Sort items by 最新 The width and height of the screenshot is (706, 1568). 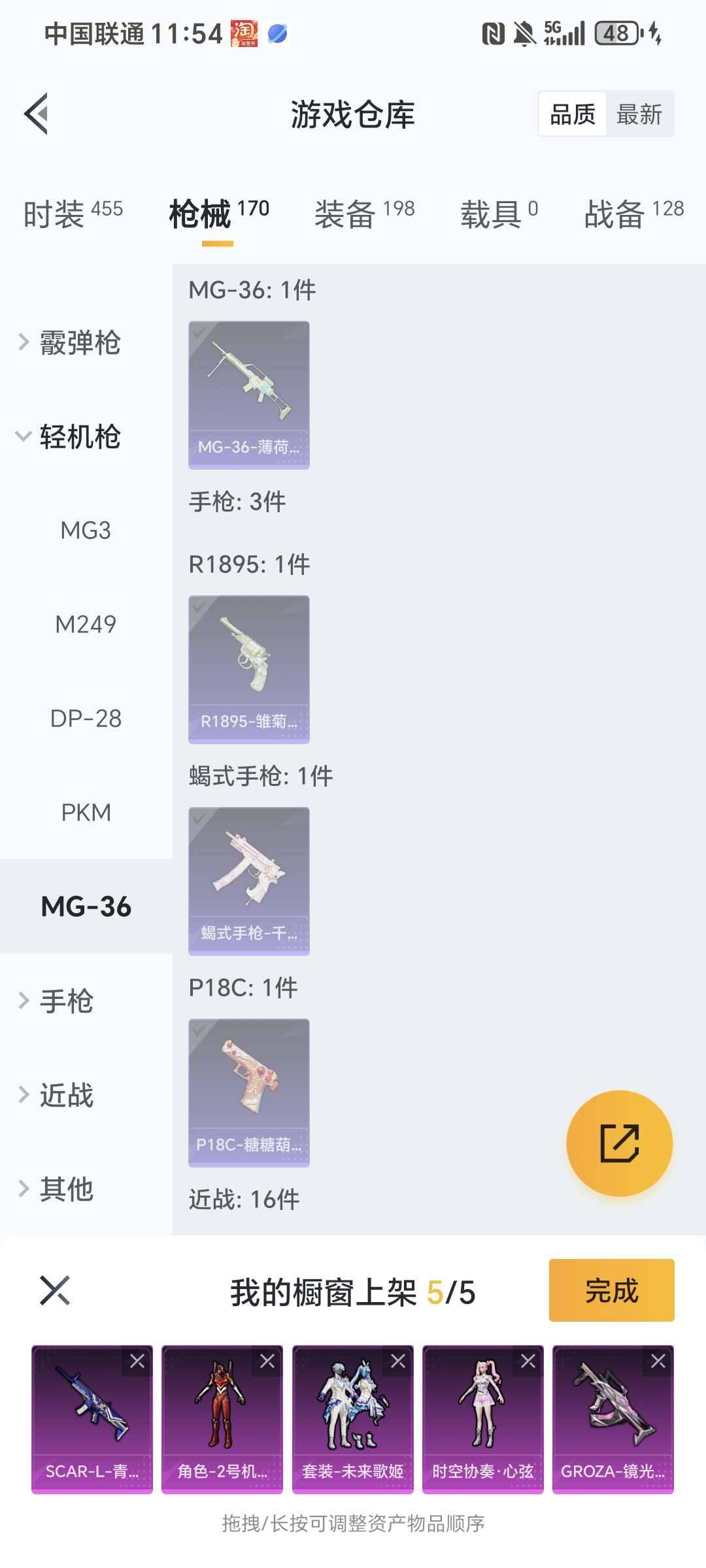click(x=639, y=113)
